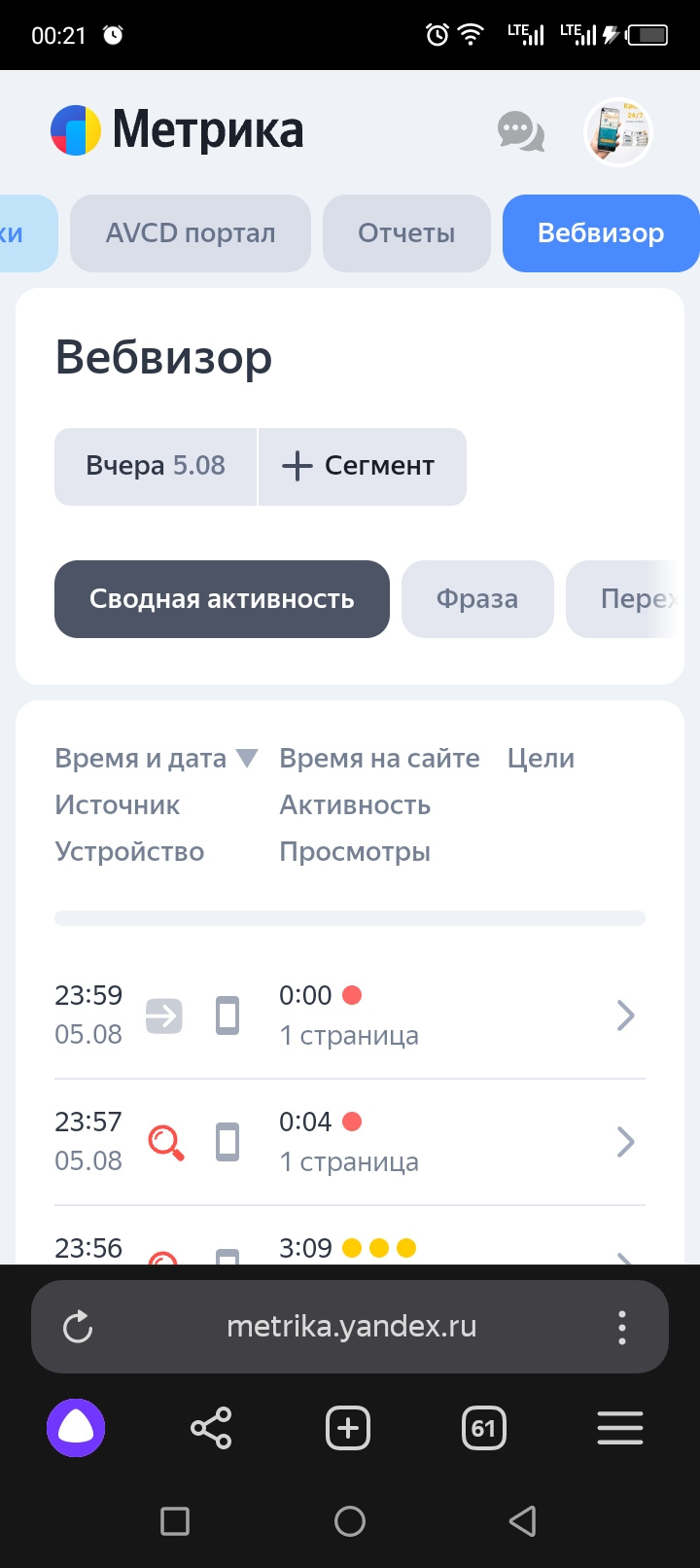Open the 23:57 visit with 0:04 duration

point(350,1142)
